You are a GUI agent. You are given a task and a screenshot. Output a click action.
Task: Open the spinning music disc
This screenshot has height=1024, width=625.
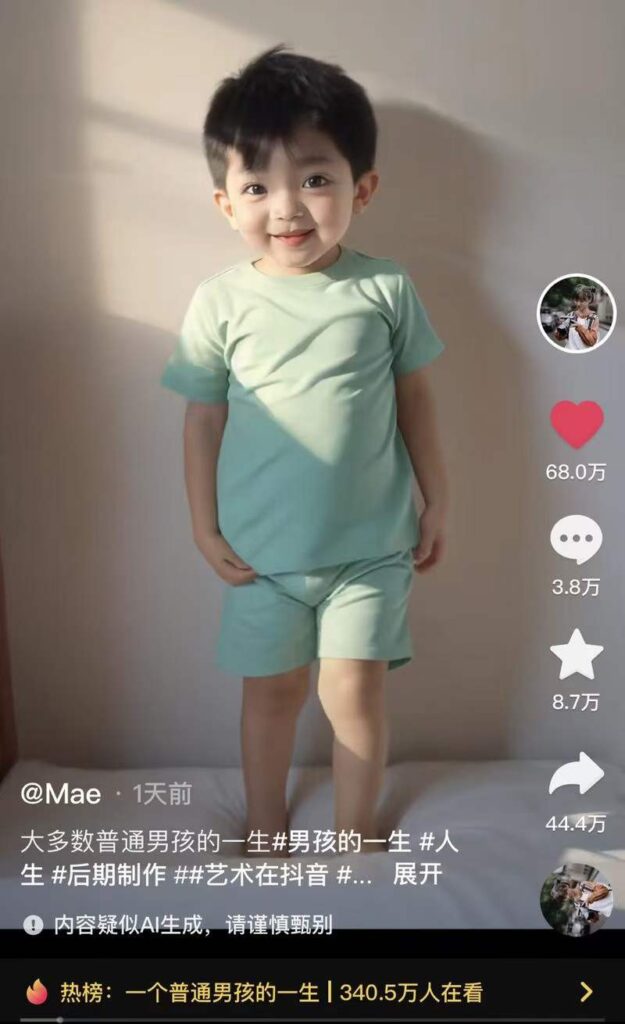pos(576,899)
